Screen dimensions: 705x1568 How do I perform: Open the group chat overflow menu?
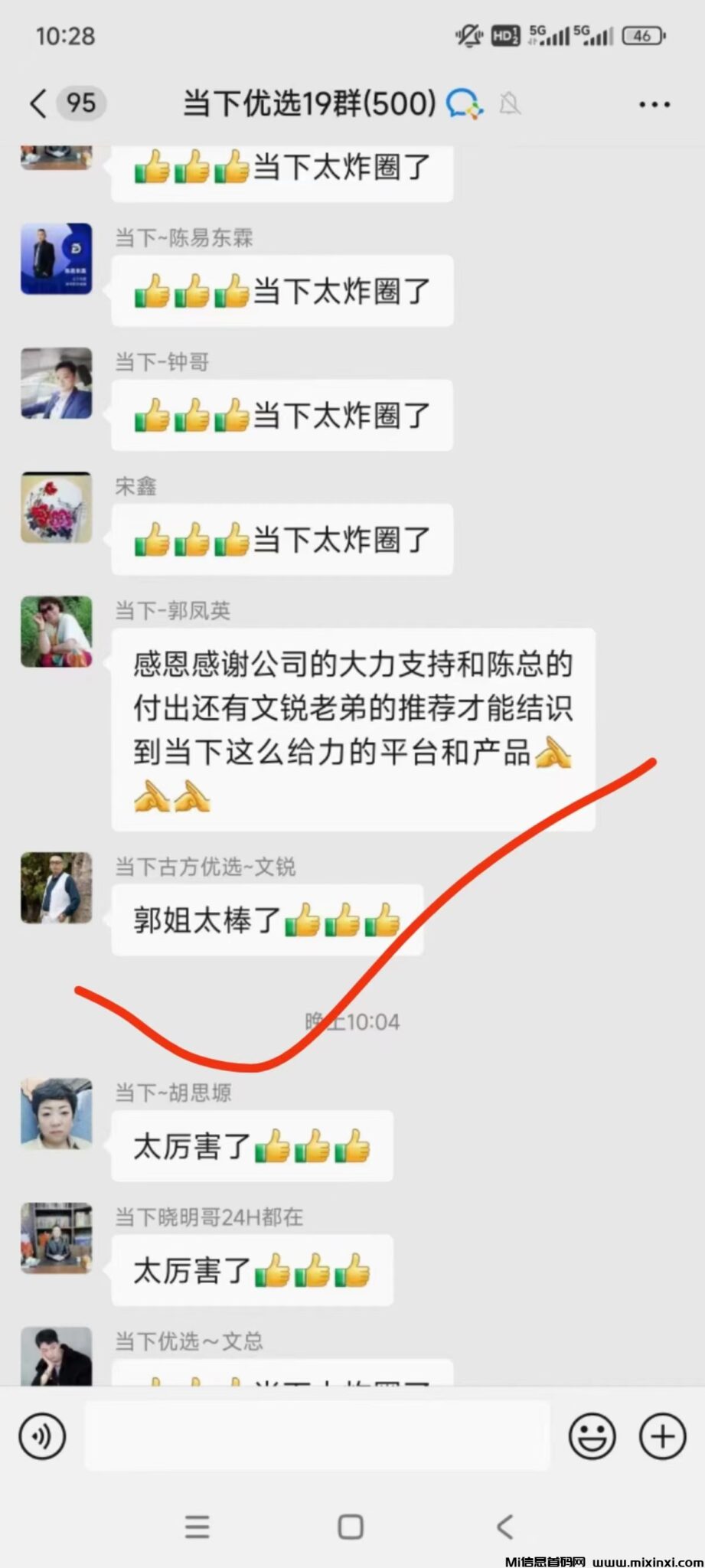654,104
